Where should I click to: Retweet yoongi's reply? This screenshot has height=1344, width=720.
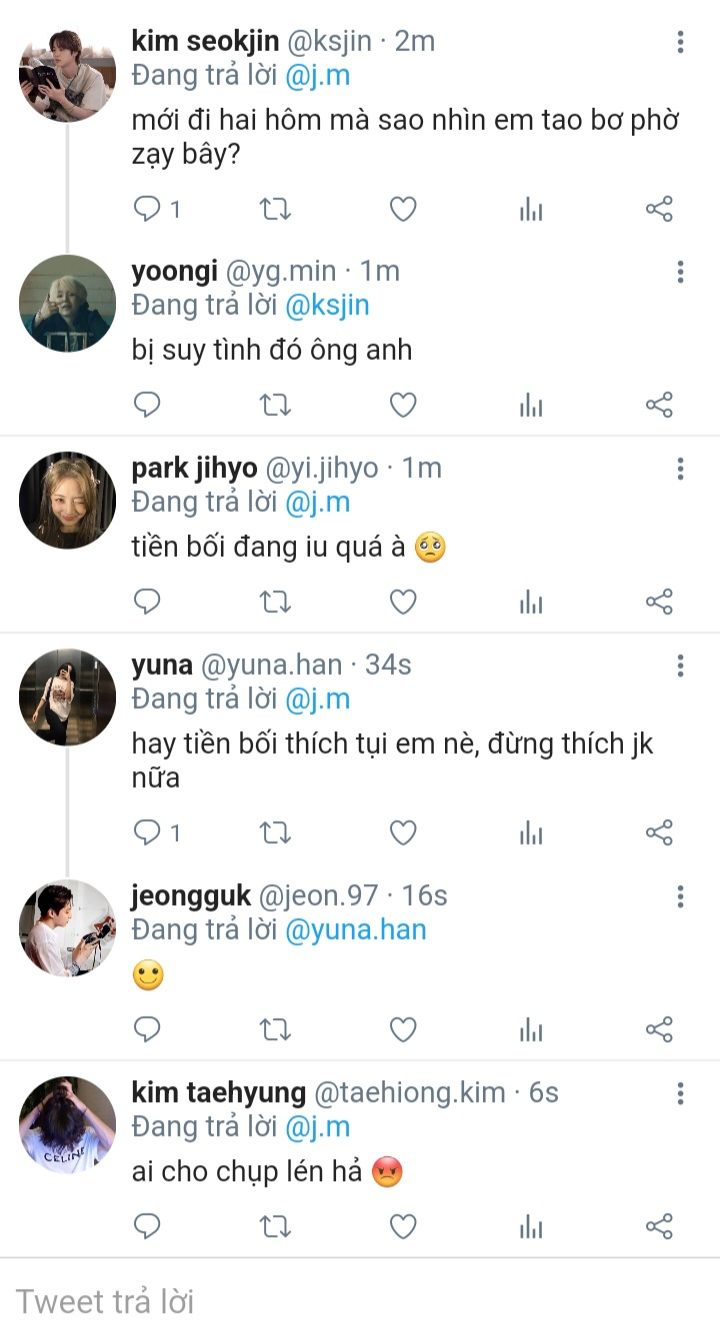(x=275, y=405)
